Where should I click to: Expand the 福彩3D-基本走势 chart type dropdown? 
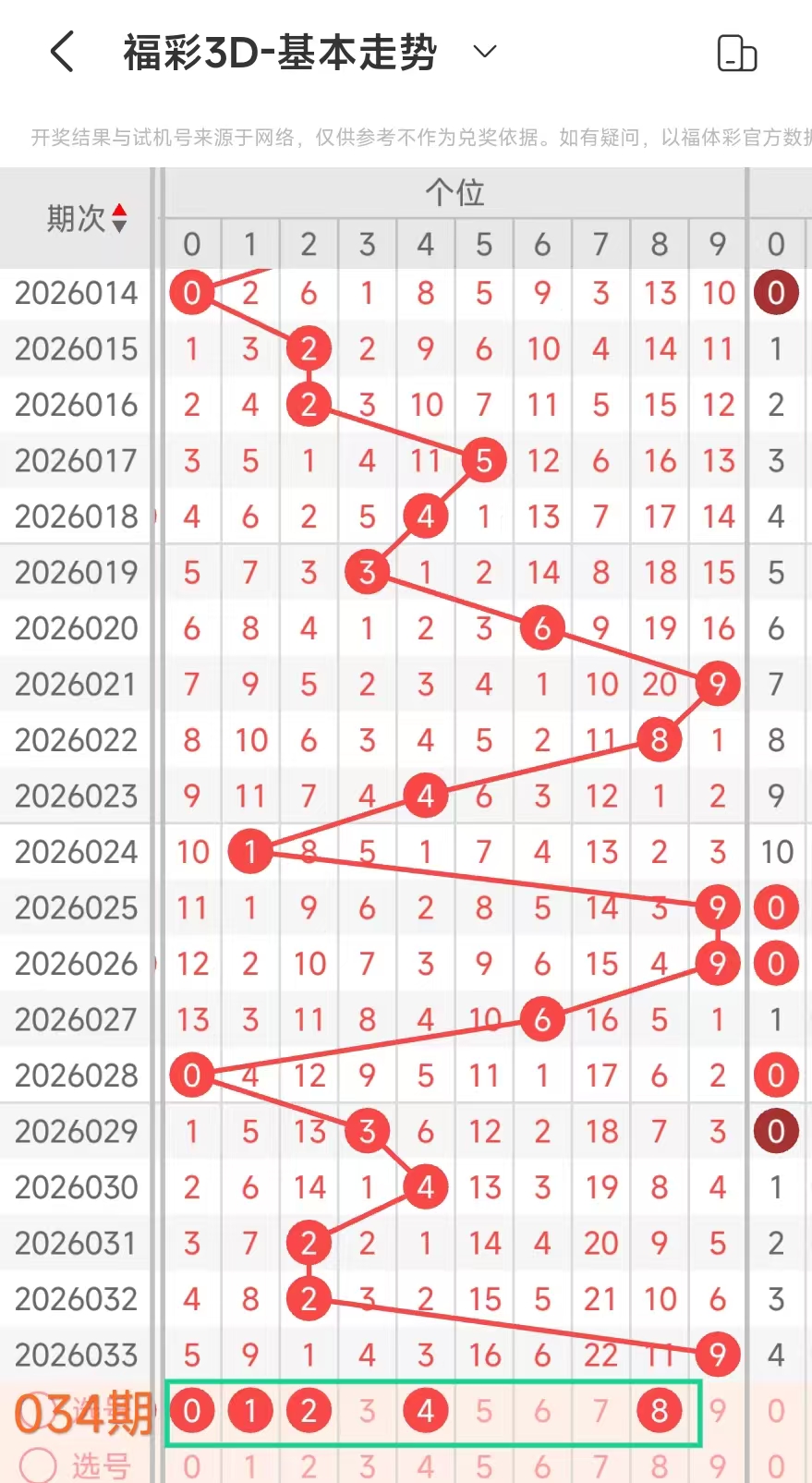click(485, 52)
